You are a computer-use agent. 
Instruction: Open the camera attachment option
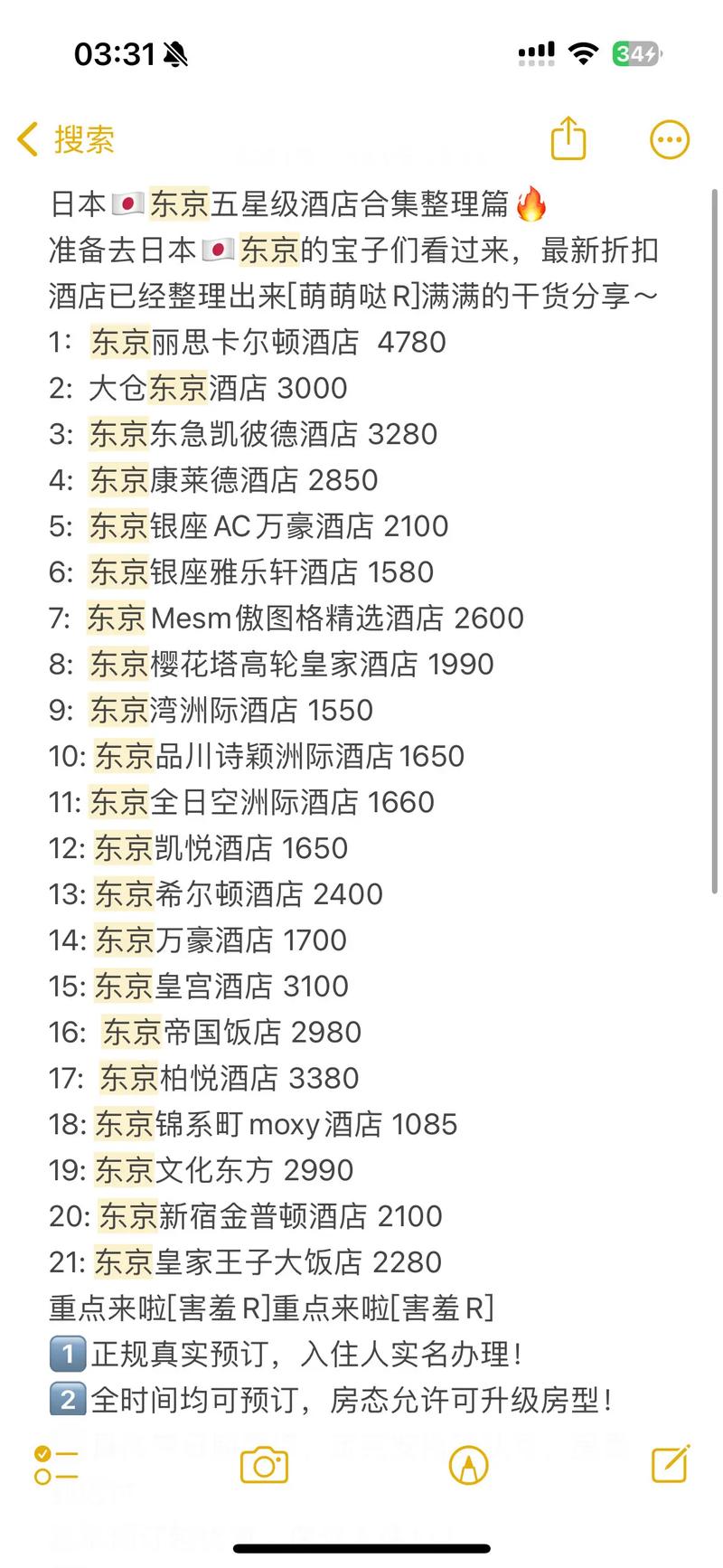coord(264,1466)
